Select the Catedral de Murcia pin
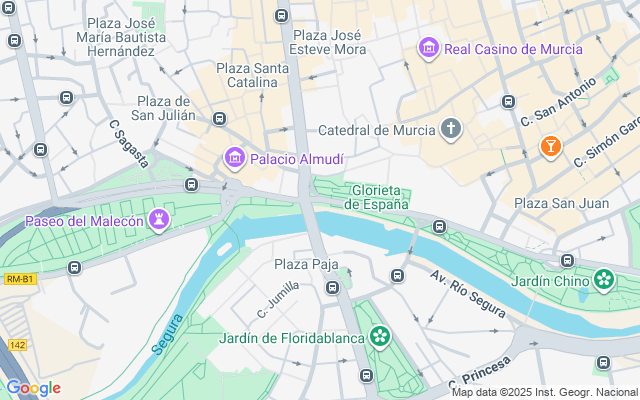This screenshot has height=400, width=640. coord(452,129)
